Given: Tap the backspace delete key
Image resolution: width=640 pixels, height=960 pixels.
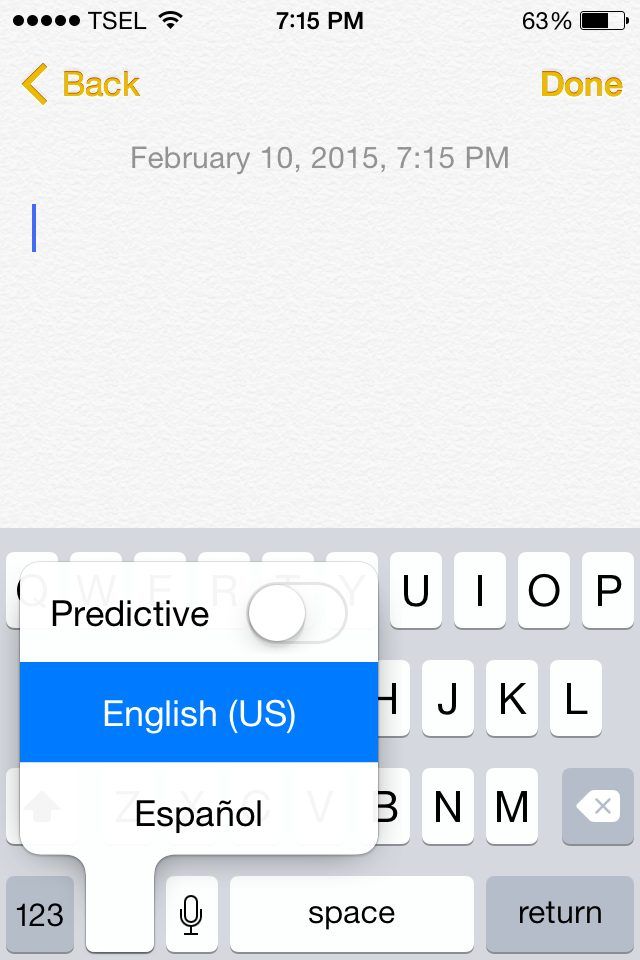Looking at the screenshot, I should pyautogui.click(x=598, y=807).
